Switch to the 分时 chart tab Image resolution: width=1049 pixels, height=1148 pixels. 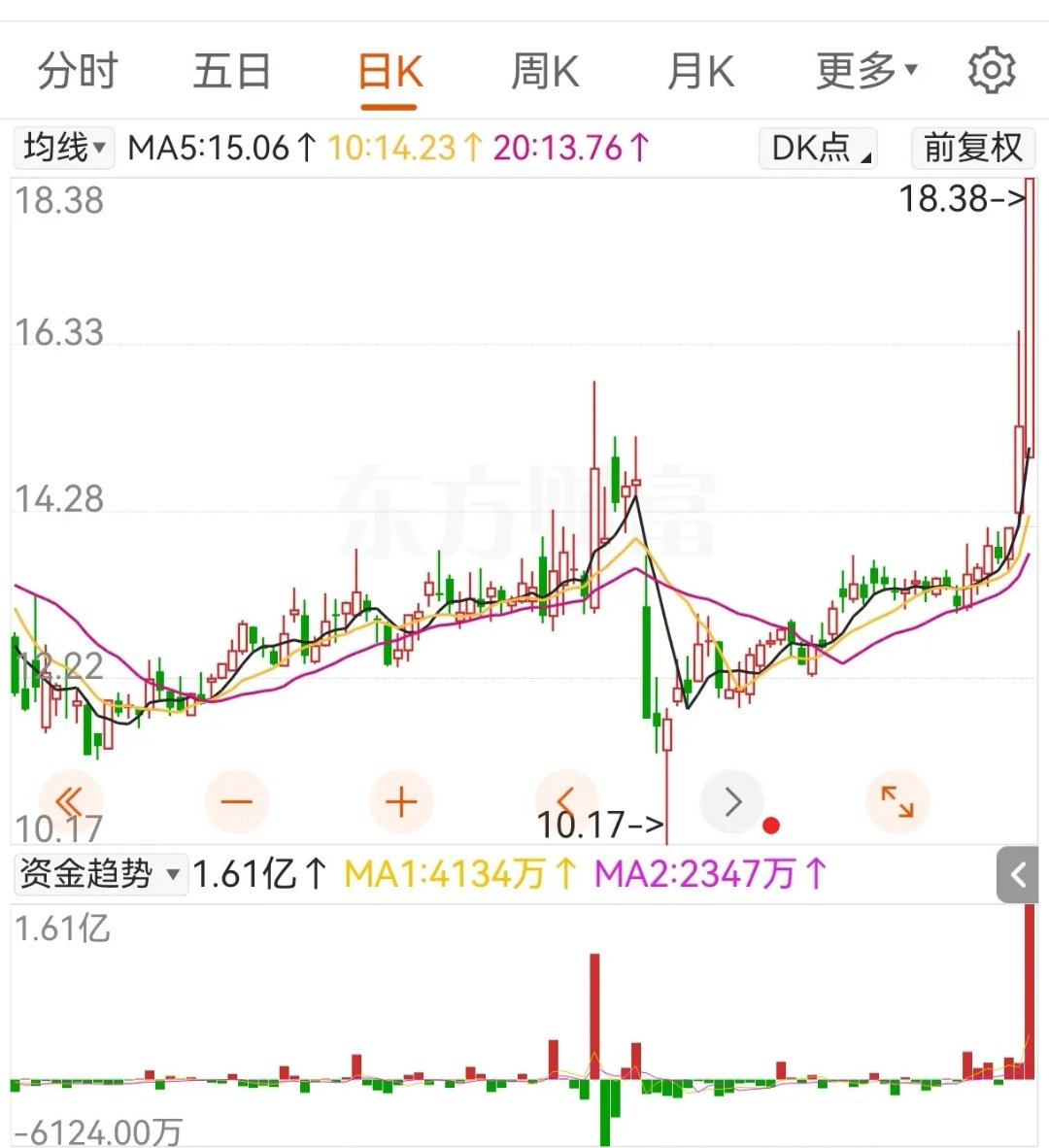(78, 71)
